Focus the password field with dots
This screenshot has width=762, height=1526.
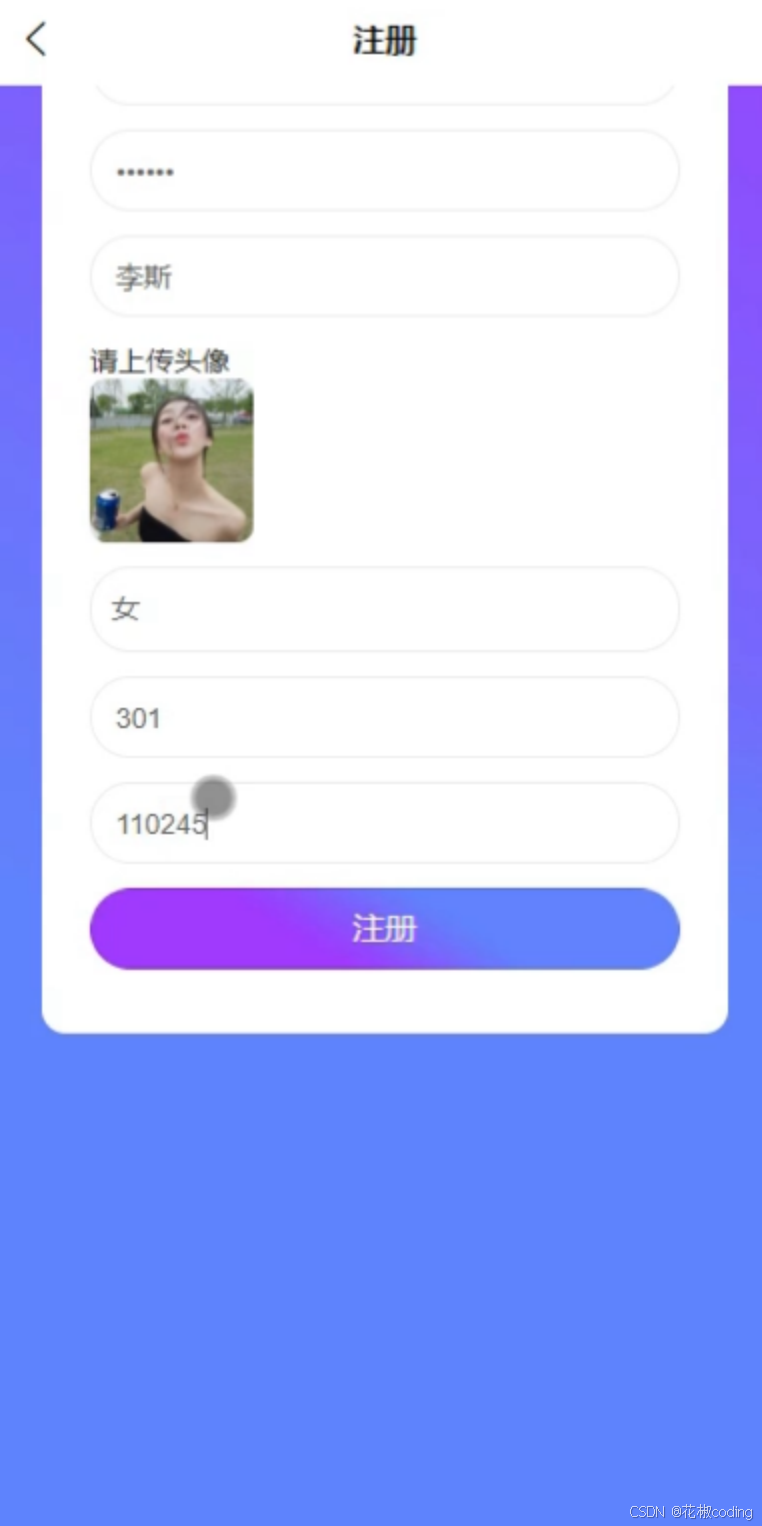point(384,170)
